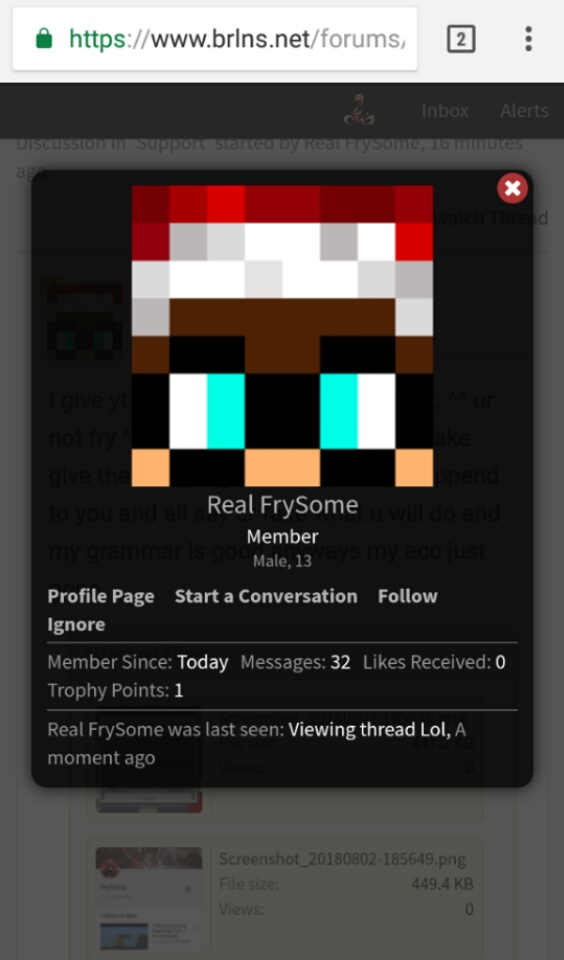Open the browser tab switcher
564x960 pixels.
pyautogui.click(x=461, y=40)
